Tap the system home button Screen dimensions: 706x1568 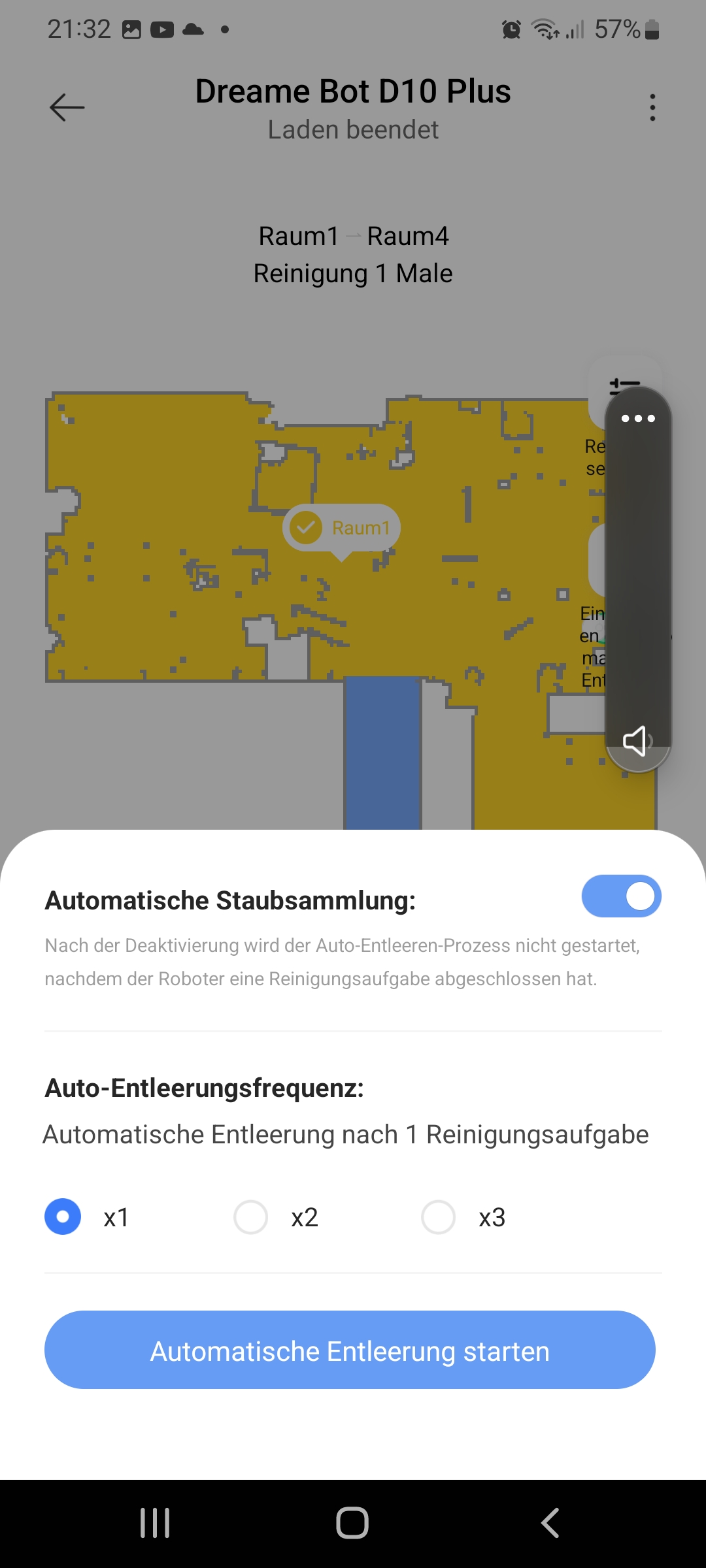[x=352, y=1523]
